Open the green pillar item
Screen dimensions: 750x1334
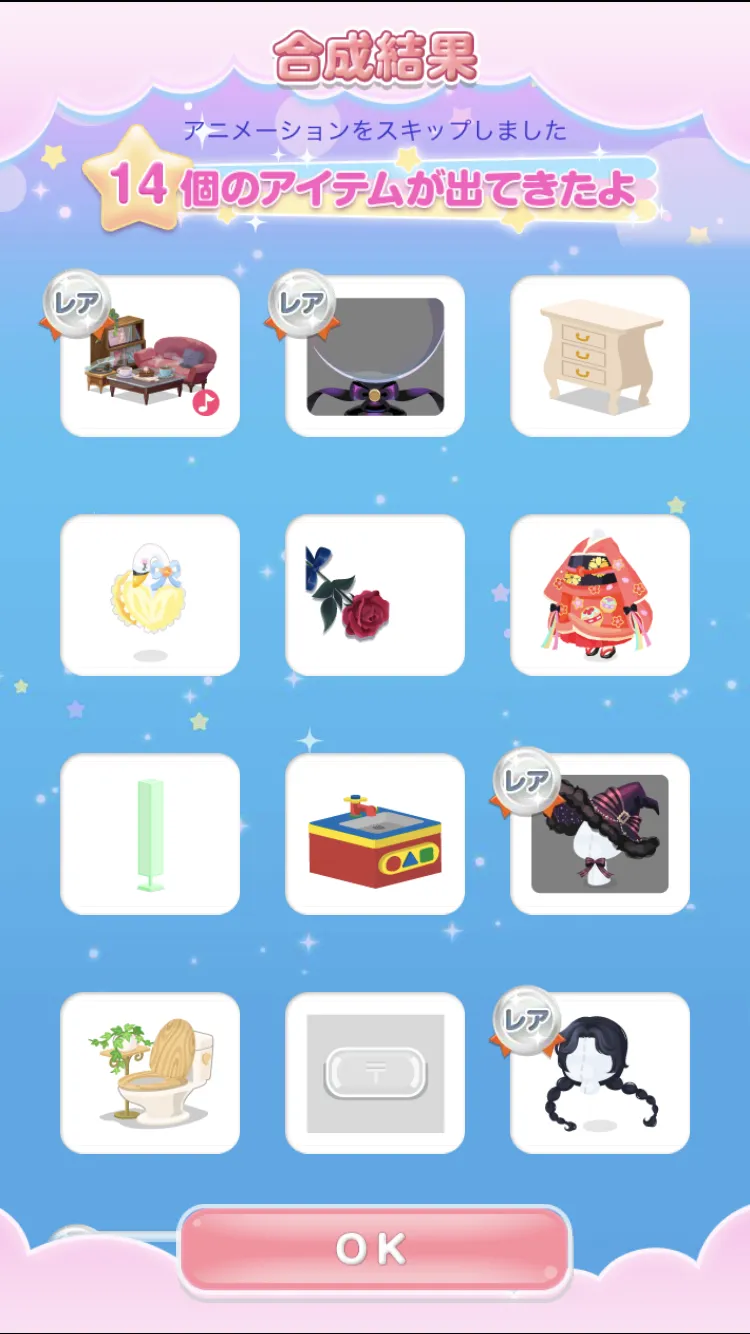150,834
